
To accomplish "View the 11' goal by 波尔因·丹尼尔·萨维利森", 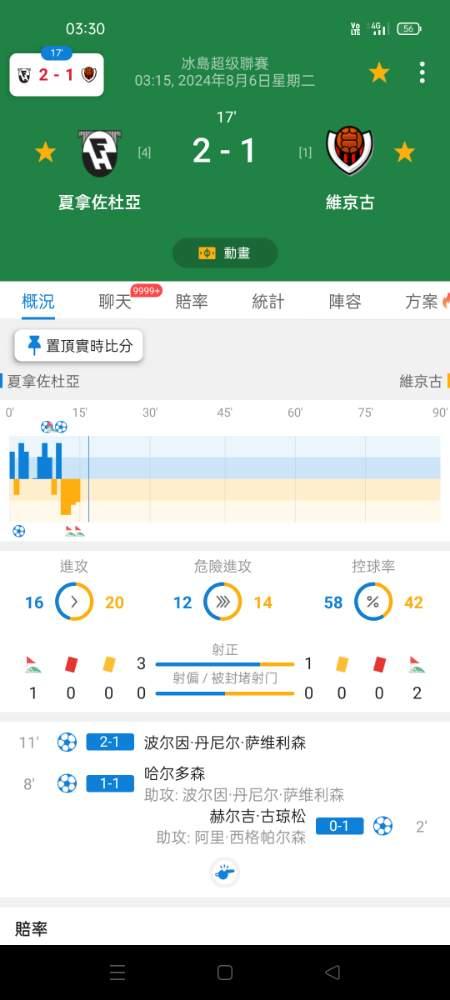I will tap(225, 742).
